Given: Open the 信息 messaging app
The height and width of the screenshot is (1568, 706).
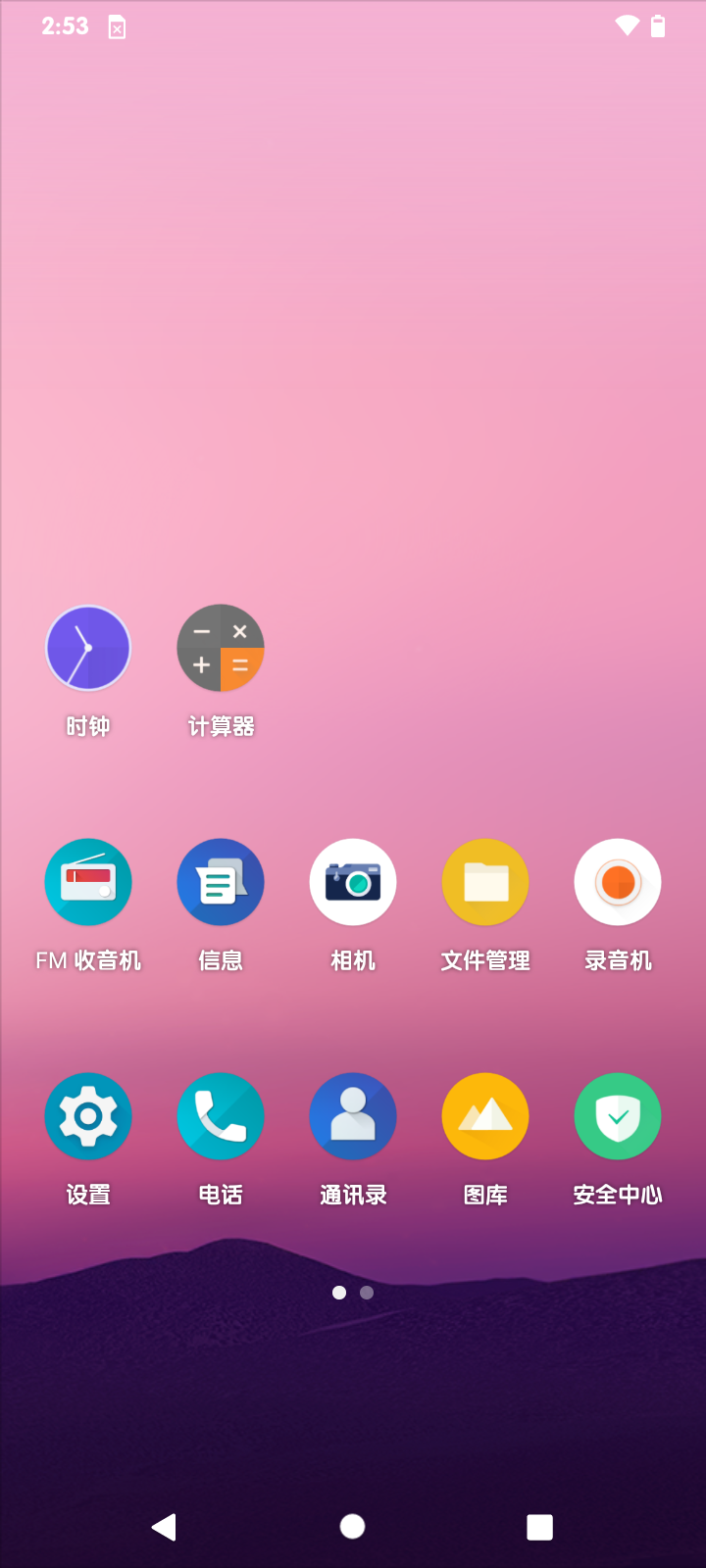Looking at the screenshot, I should tap(221, 882).
